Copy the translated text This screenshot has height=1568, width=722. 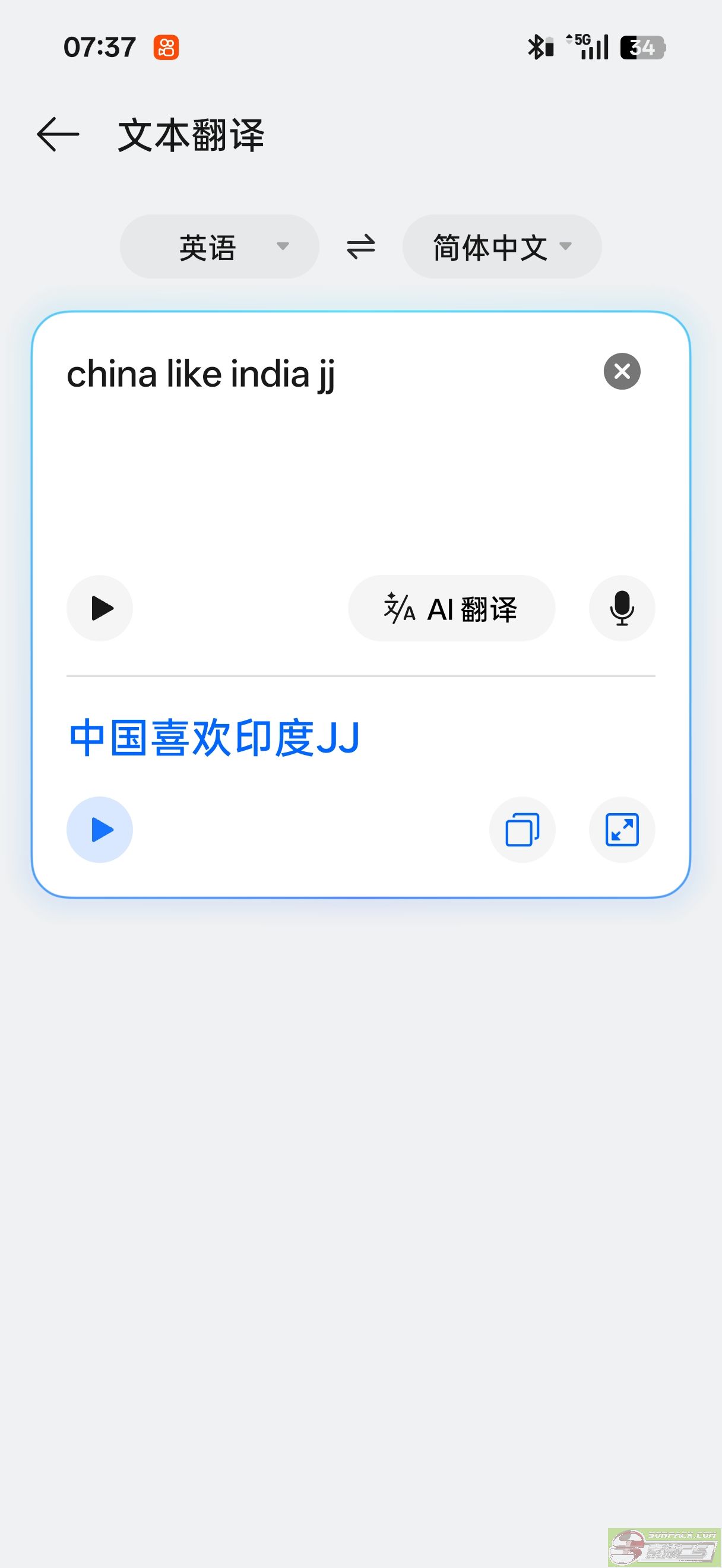tap(522, 830)
